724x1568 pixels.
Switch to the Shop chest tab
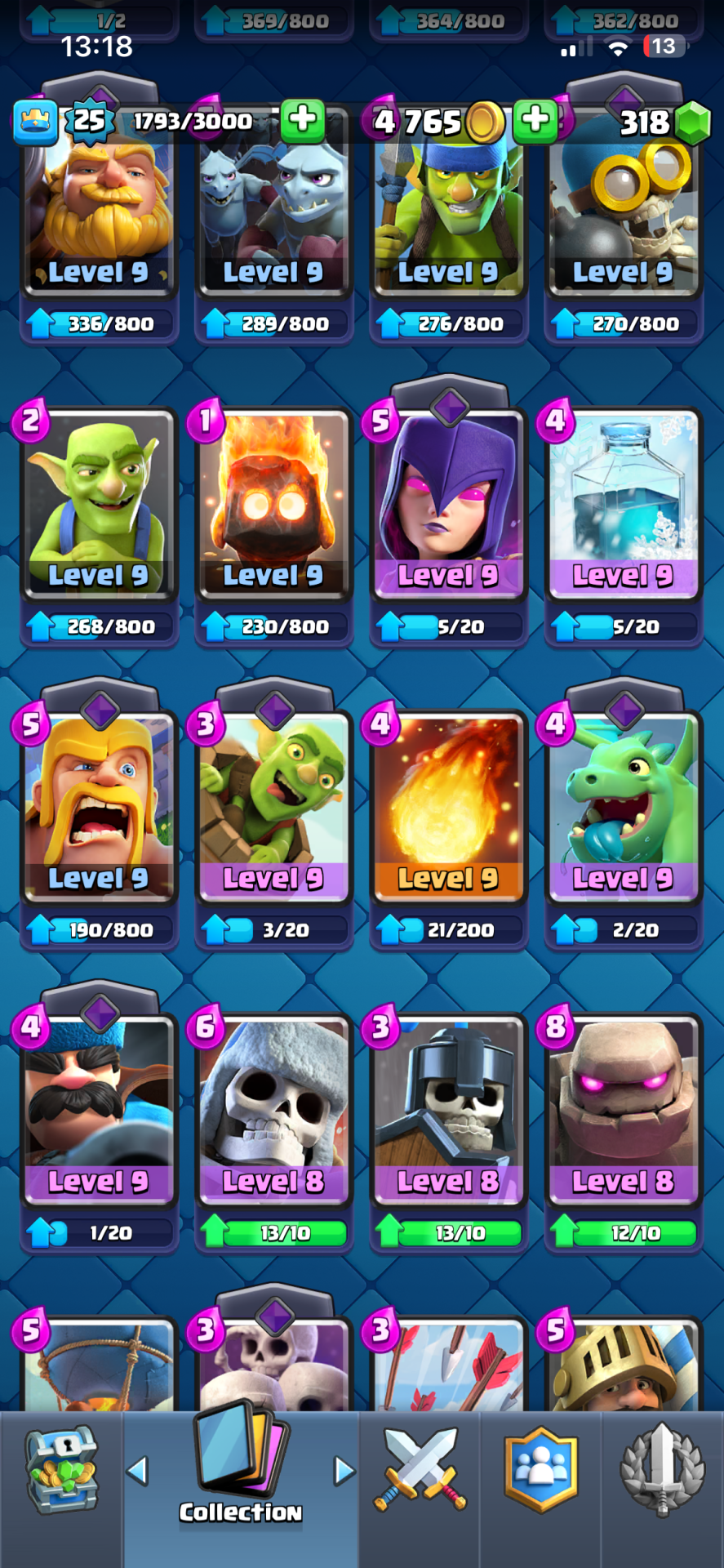(x=61, y=1470)
